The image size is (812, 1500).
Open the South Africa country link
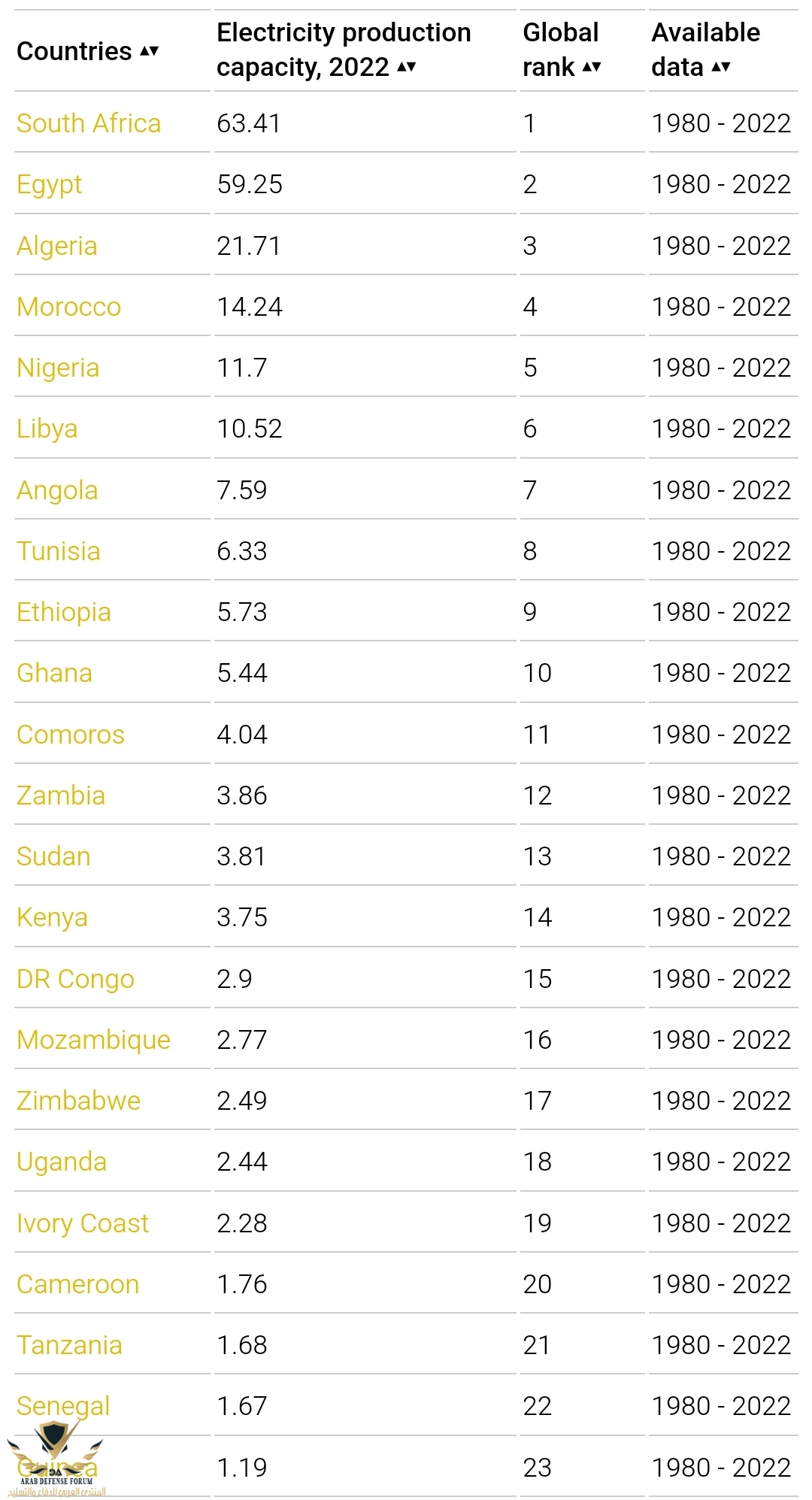(x=89, y=123)
